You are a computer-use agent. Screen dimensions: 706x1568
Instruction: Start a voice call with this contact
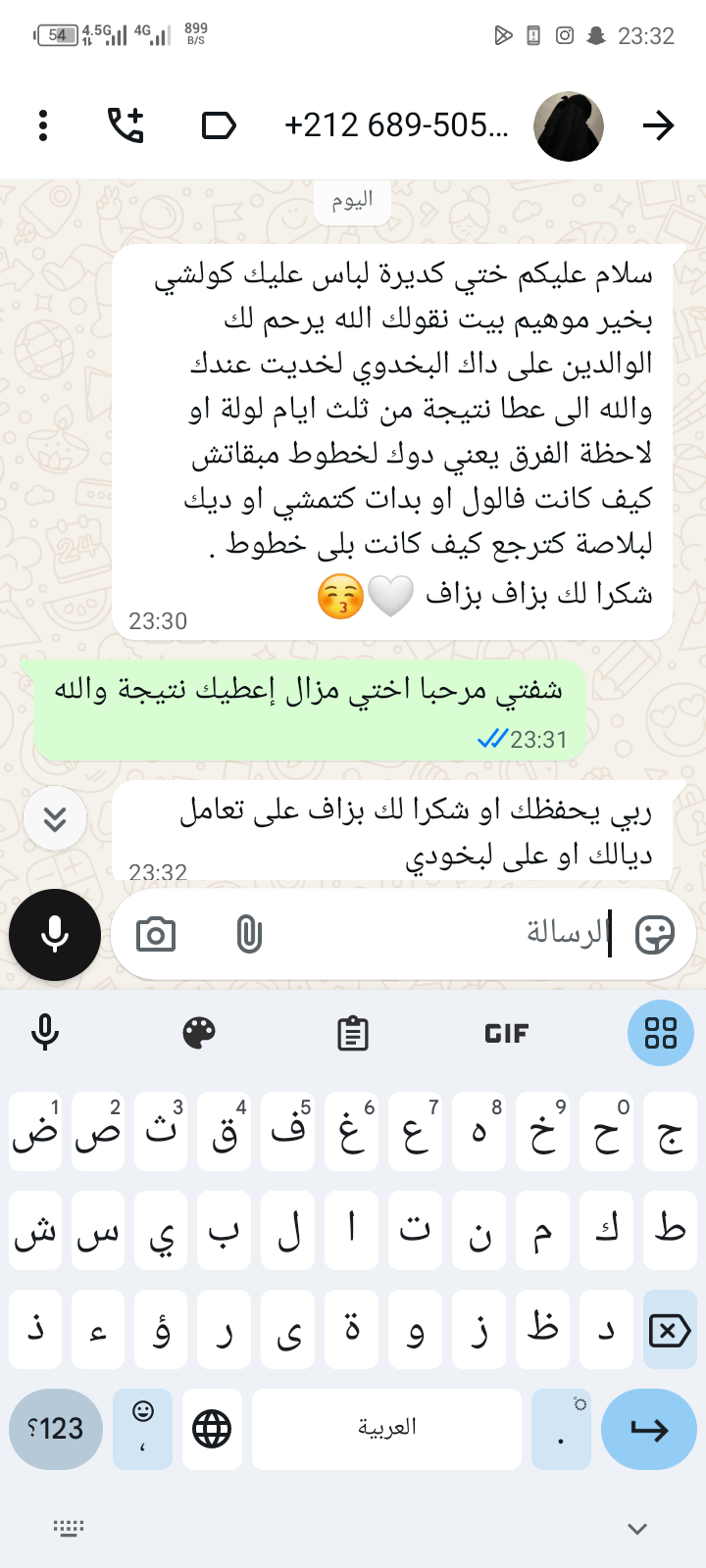pos(126,125)
